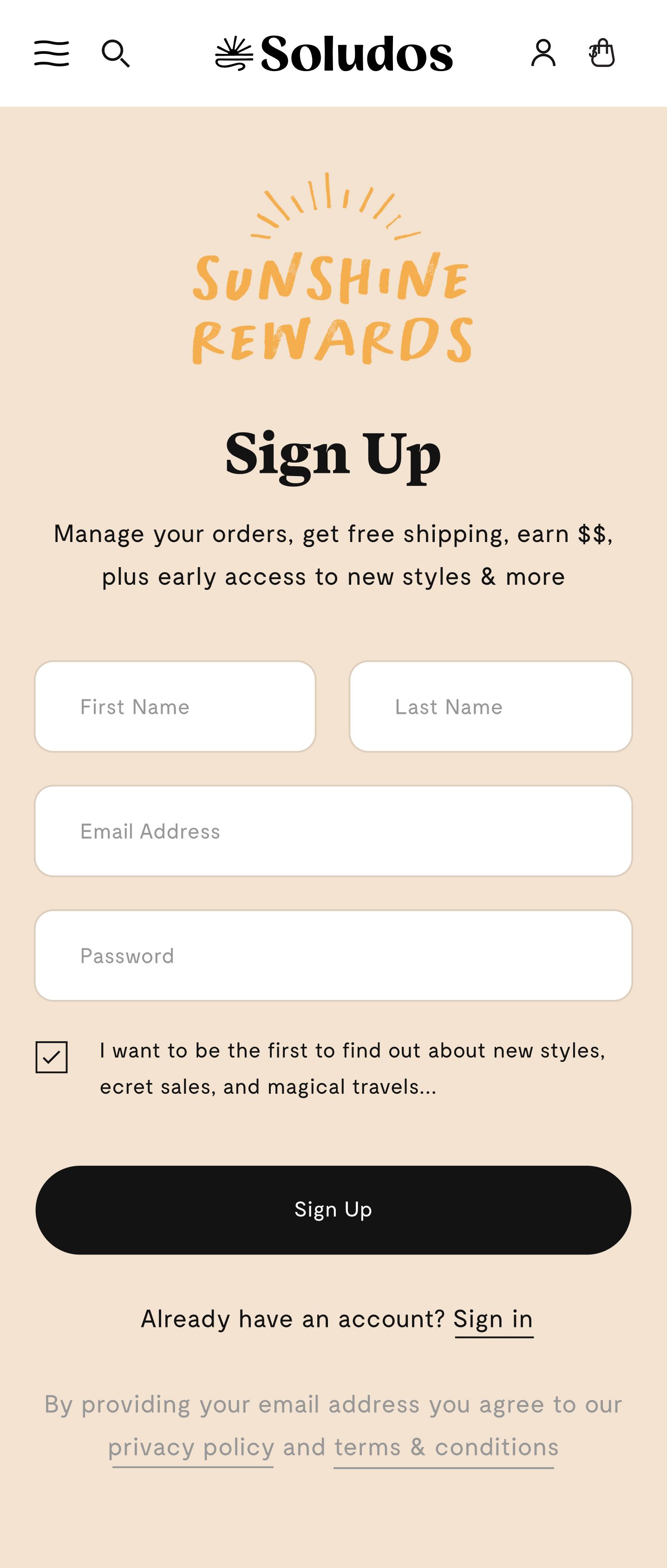
Task: Click the Sunshine Rewards sunburst graphic
Action: 333,213
